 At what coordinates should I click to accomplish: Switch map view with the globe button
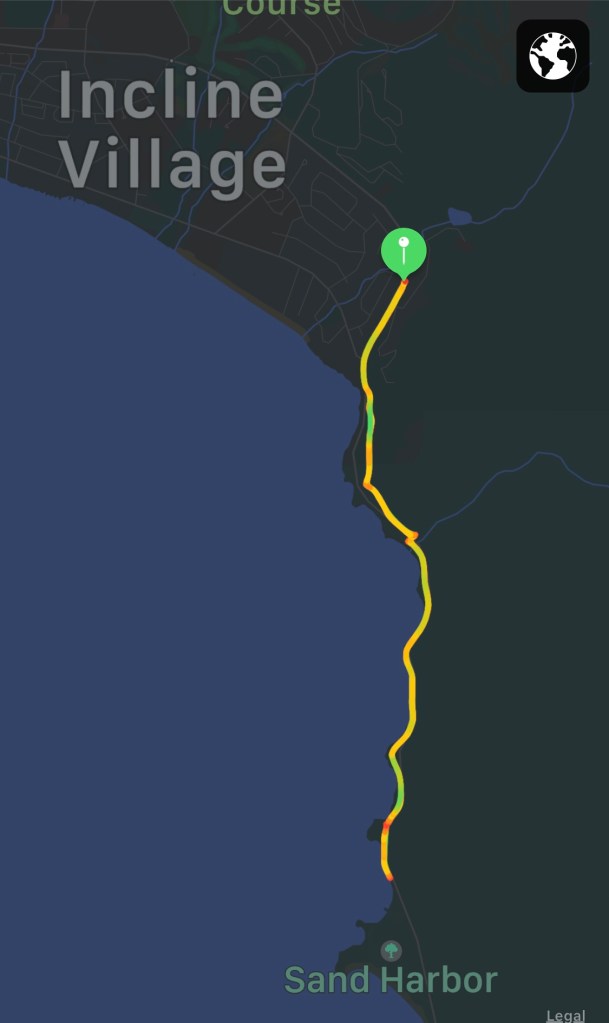click(553, 56)
